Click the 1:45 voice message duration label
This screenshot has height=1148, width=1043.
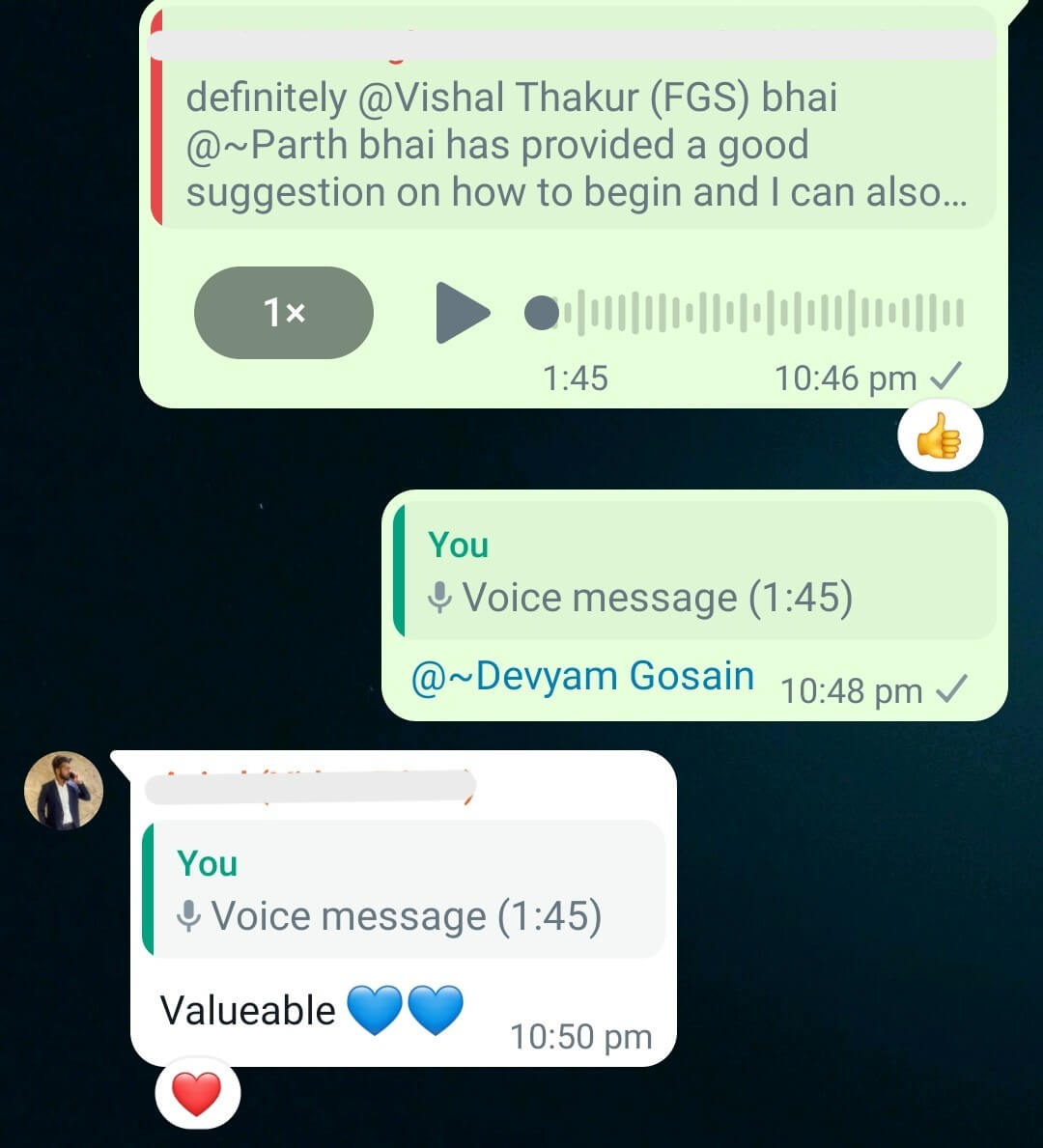(576, 377)
